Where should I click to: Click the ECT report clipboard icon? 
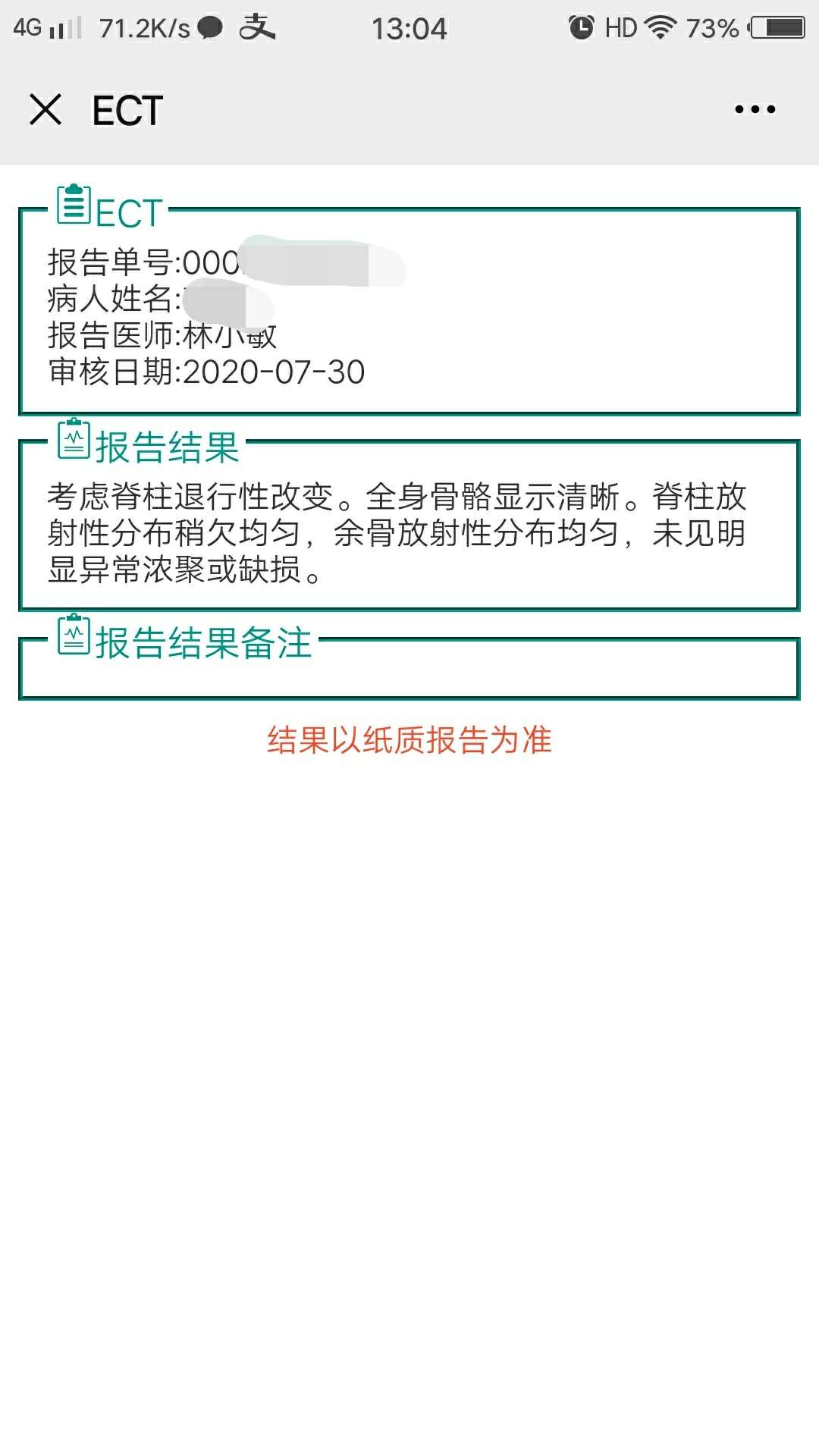click(x=73, y=206)
